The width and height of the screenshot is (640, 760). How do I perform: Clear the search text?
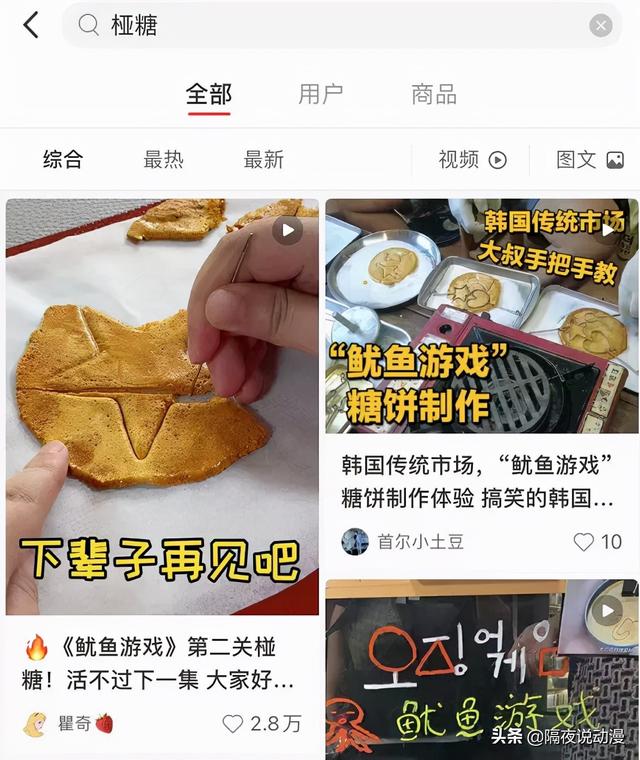tap(600, 26)
